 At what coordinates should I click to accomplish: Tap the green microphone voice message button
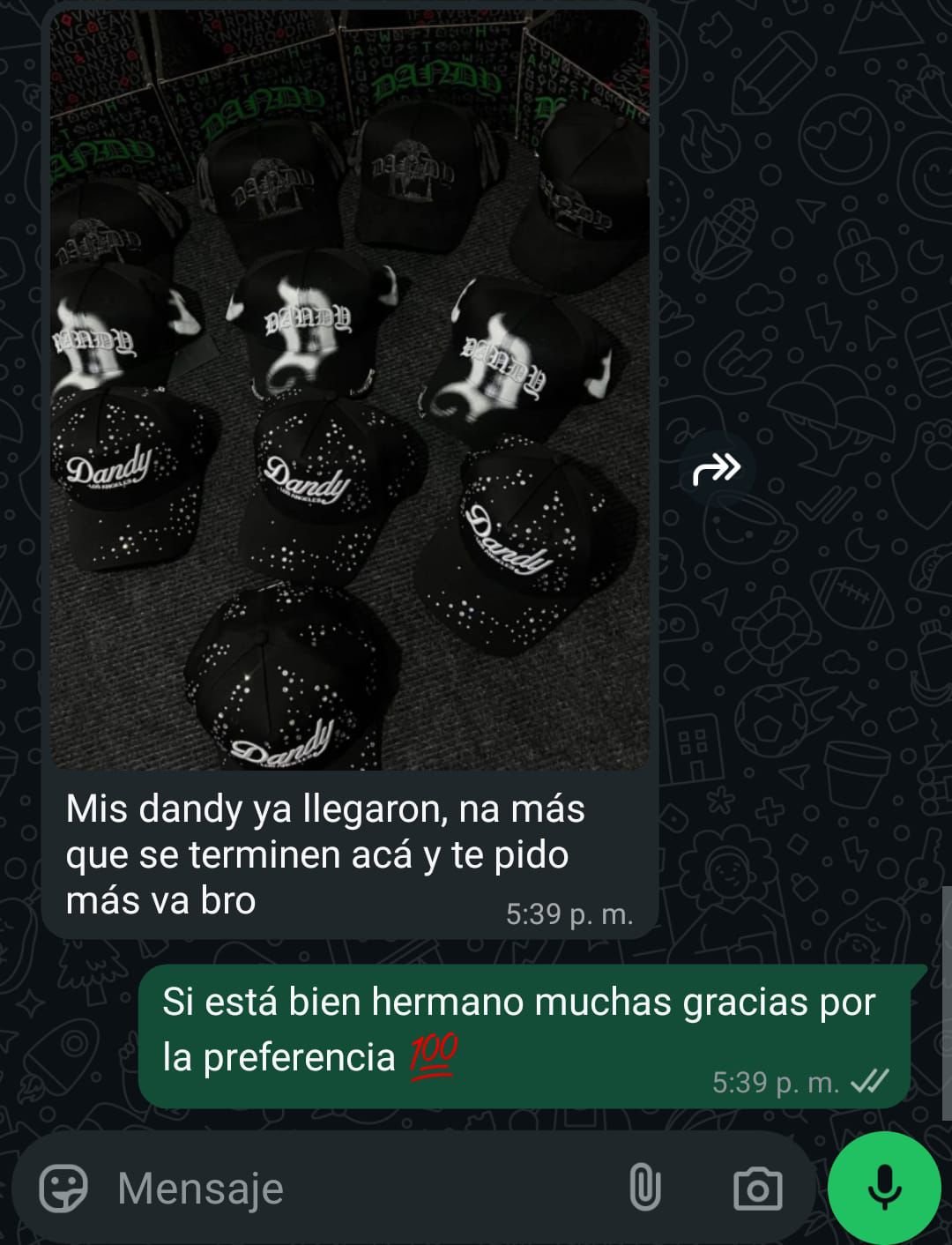(x=884, y=1188)
